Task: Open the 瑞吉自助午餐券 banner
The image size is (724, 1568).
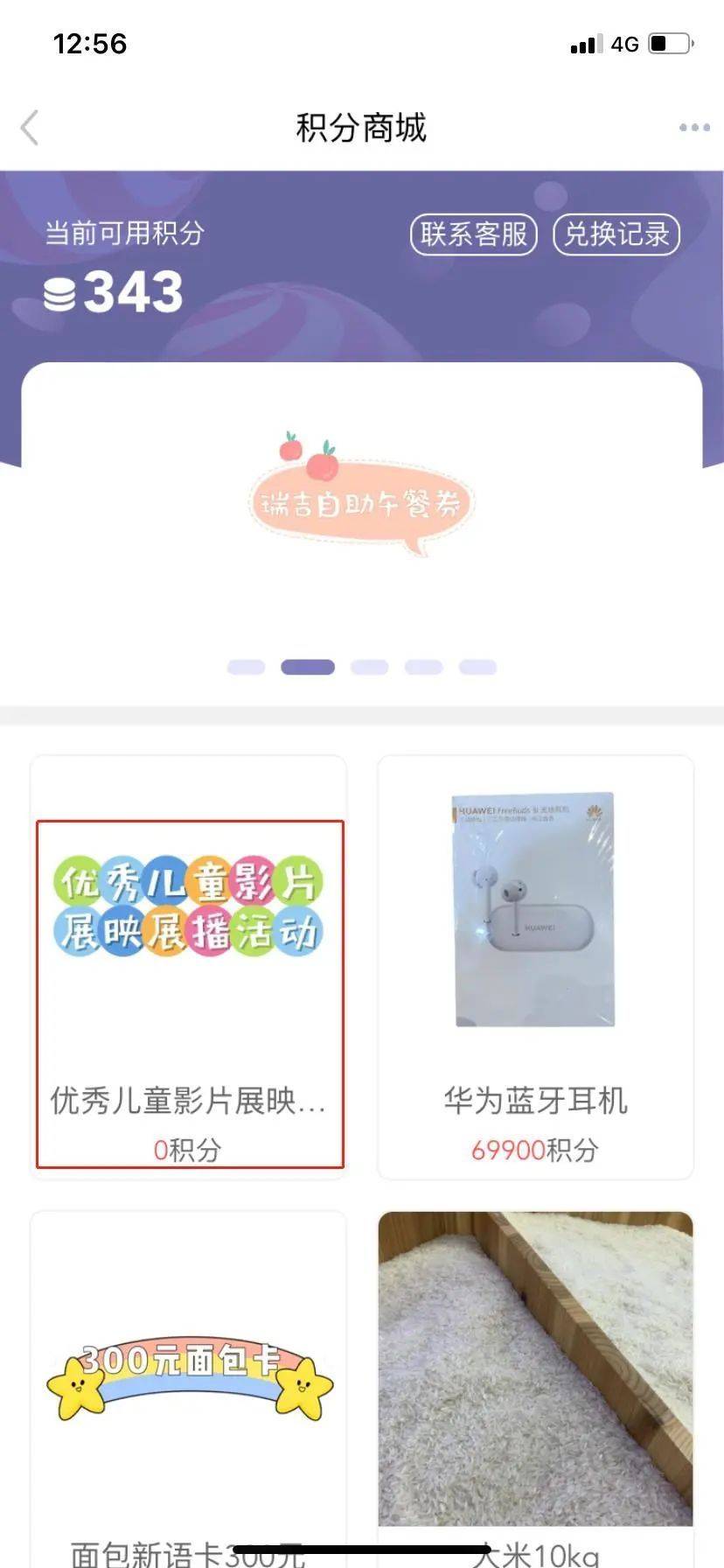Action: (x=361, y=503)
